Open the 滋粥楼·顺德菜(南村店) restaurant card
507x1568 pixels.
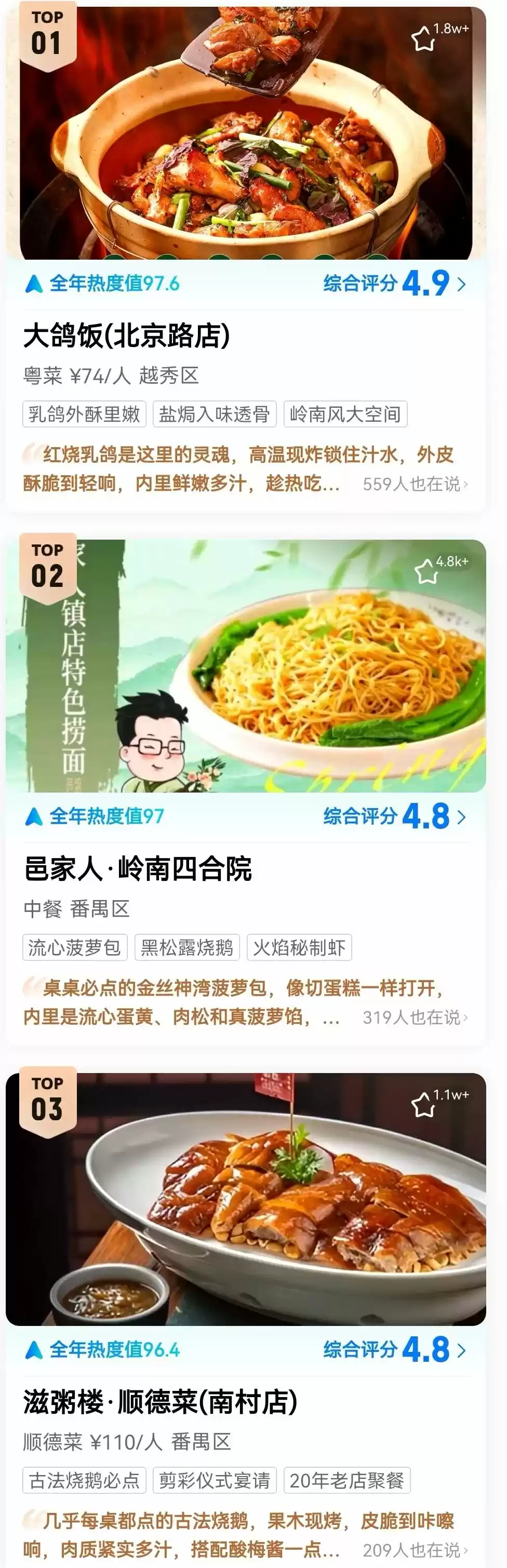pos(160,1402)
